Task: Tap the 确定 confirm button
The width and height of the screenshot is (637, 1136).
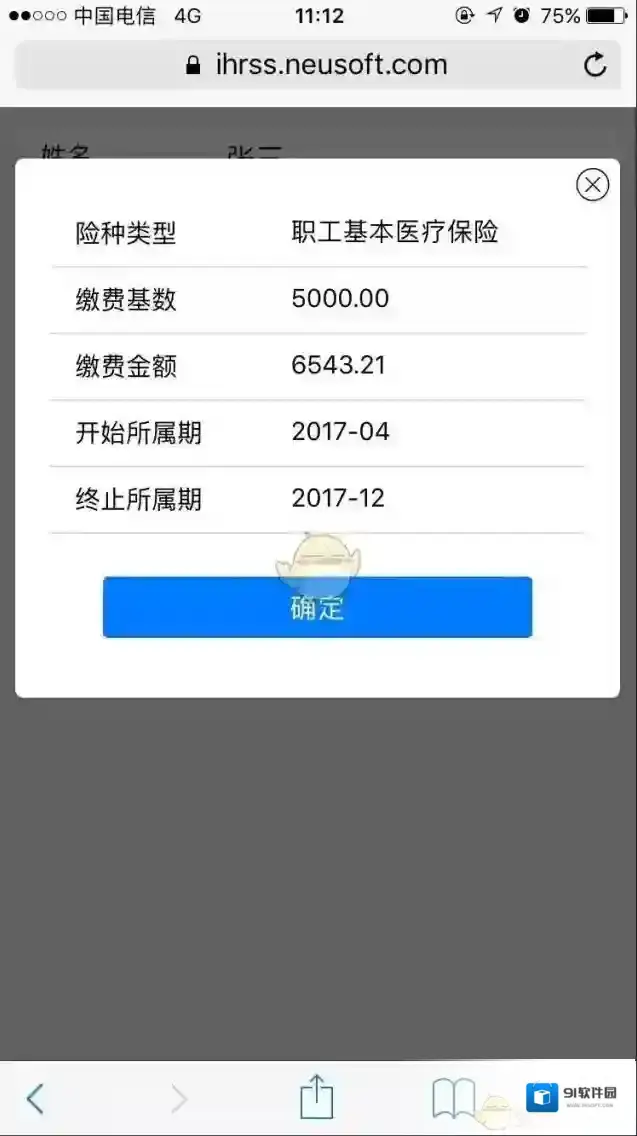Action: coord(317,607)
